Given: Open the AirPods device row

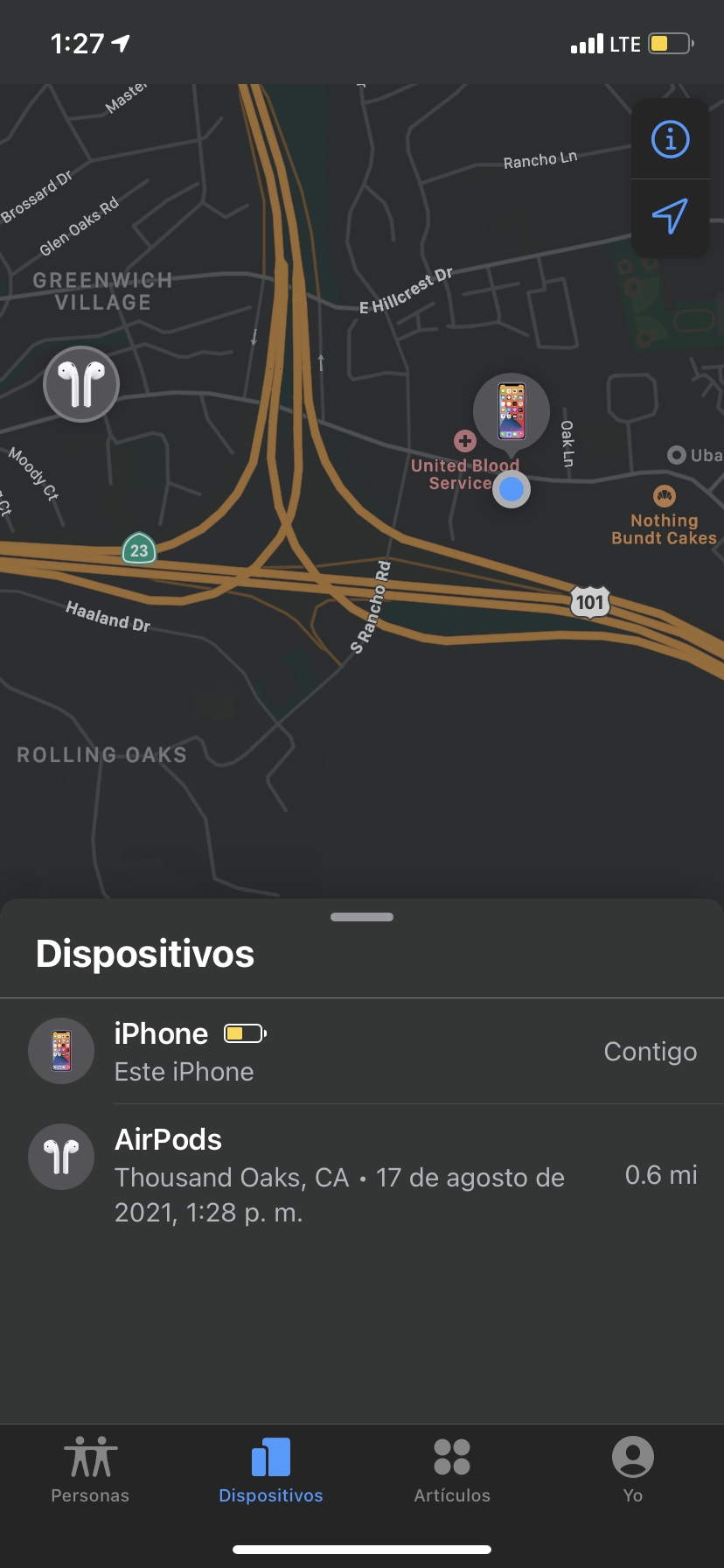Looking at the screenshot, I should (x=362, y=1175).
